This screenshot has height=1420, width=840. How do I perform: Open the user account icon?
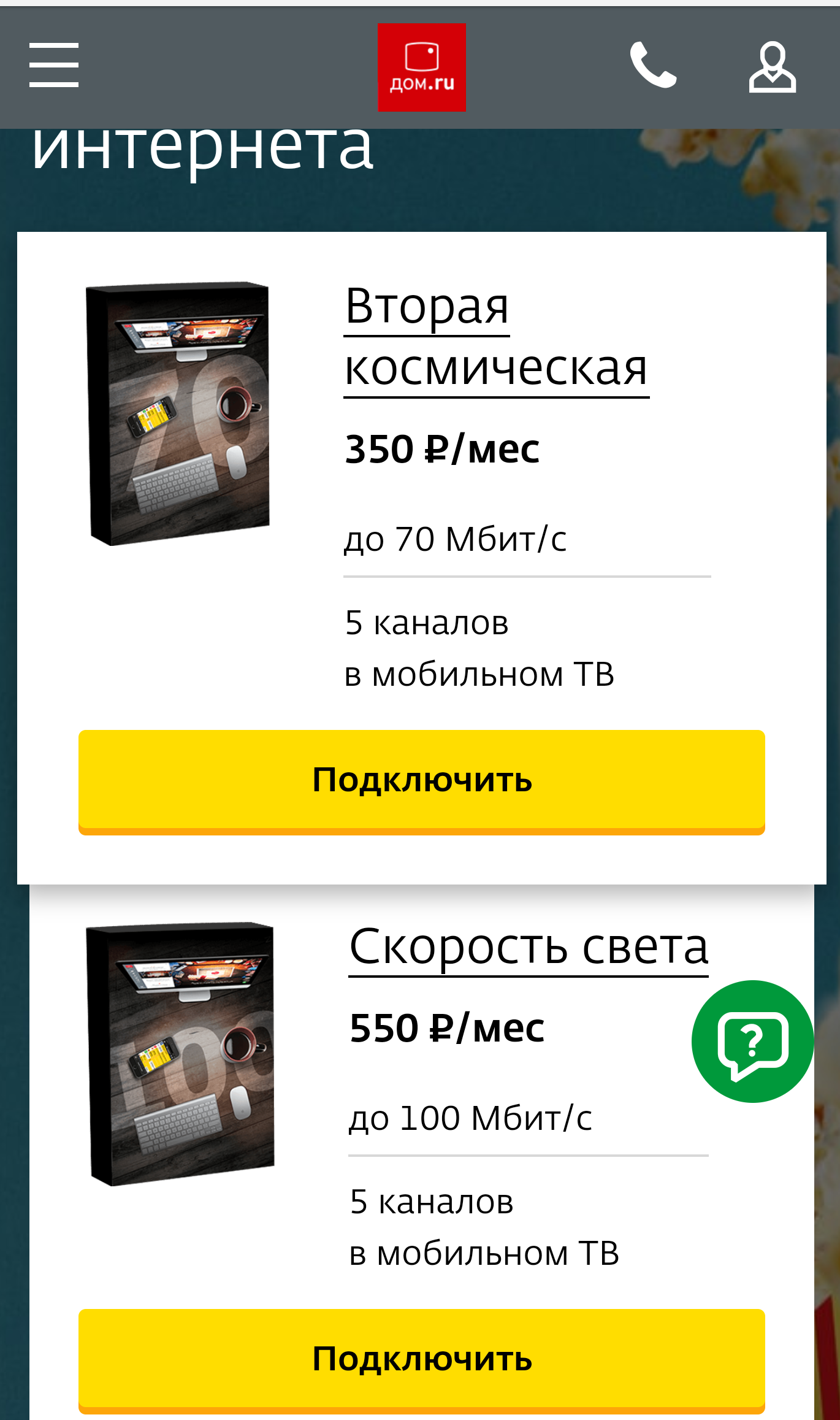pyautogui.click(x=773, y=67)
